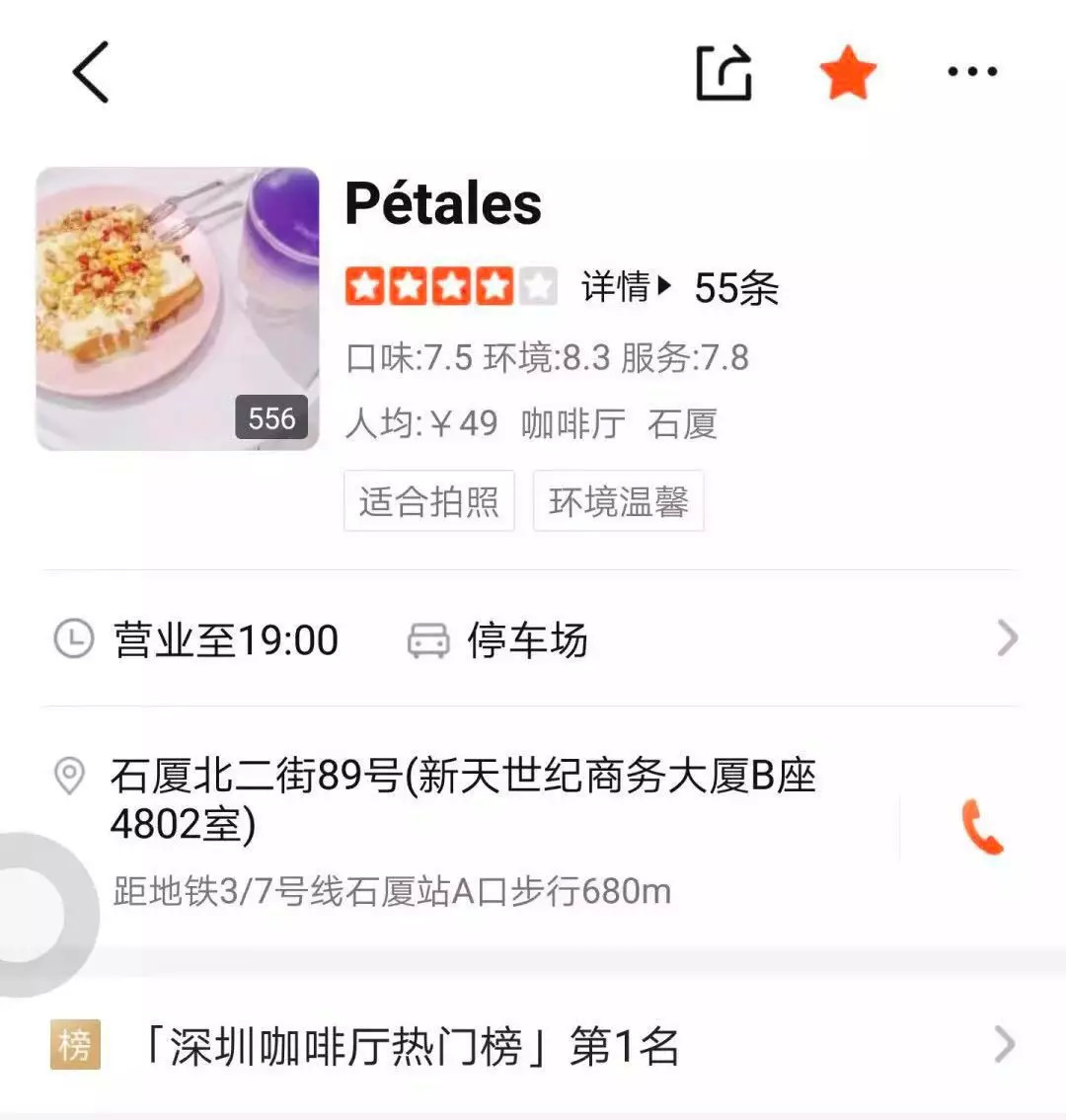
Task: Open the cafe photo gallery thumbnail
Action: (178, 309)
